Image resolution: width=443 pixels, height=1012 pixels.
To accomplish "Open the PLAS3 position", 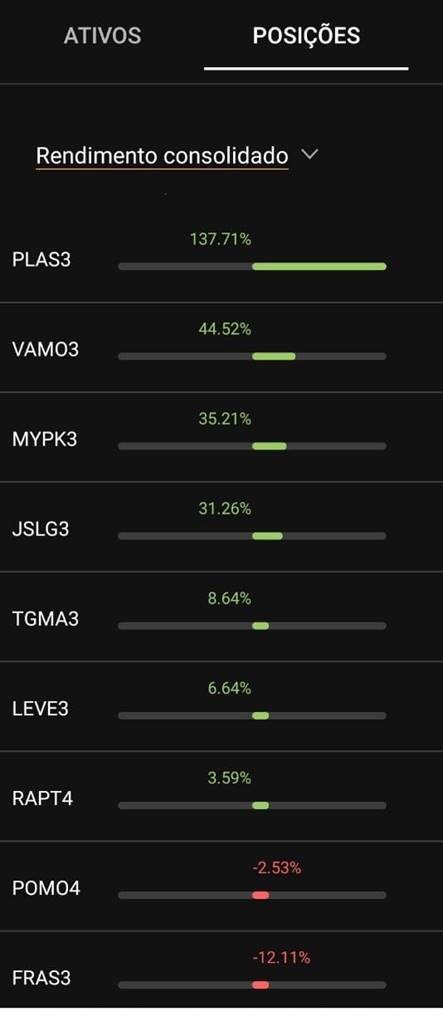I will tap(222, 258).
